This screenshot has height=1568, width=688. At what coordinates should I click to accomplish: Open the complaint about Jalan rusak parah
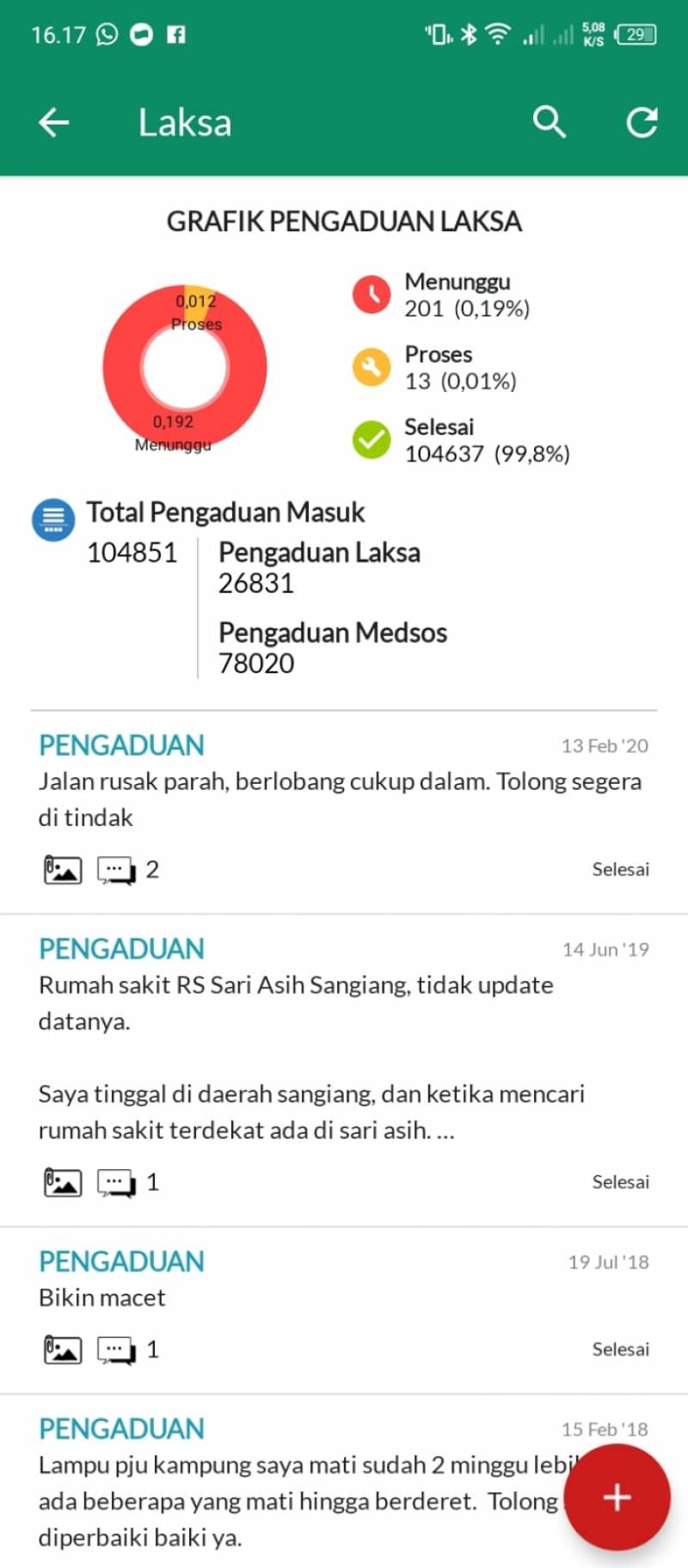coord(340,799)
